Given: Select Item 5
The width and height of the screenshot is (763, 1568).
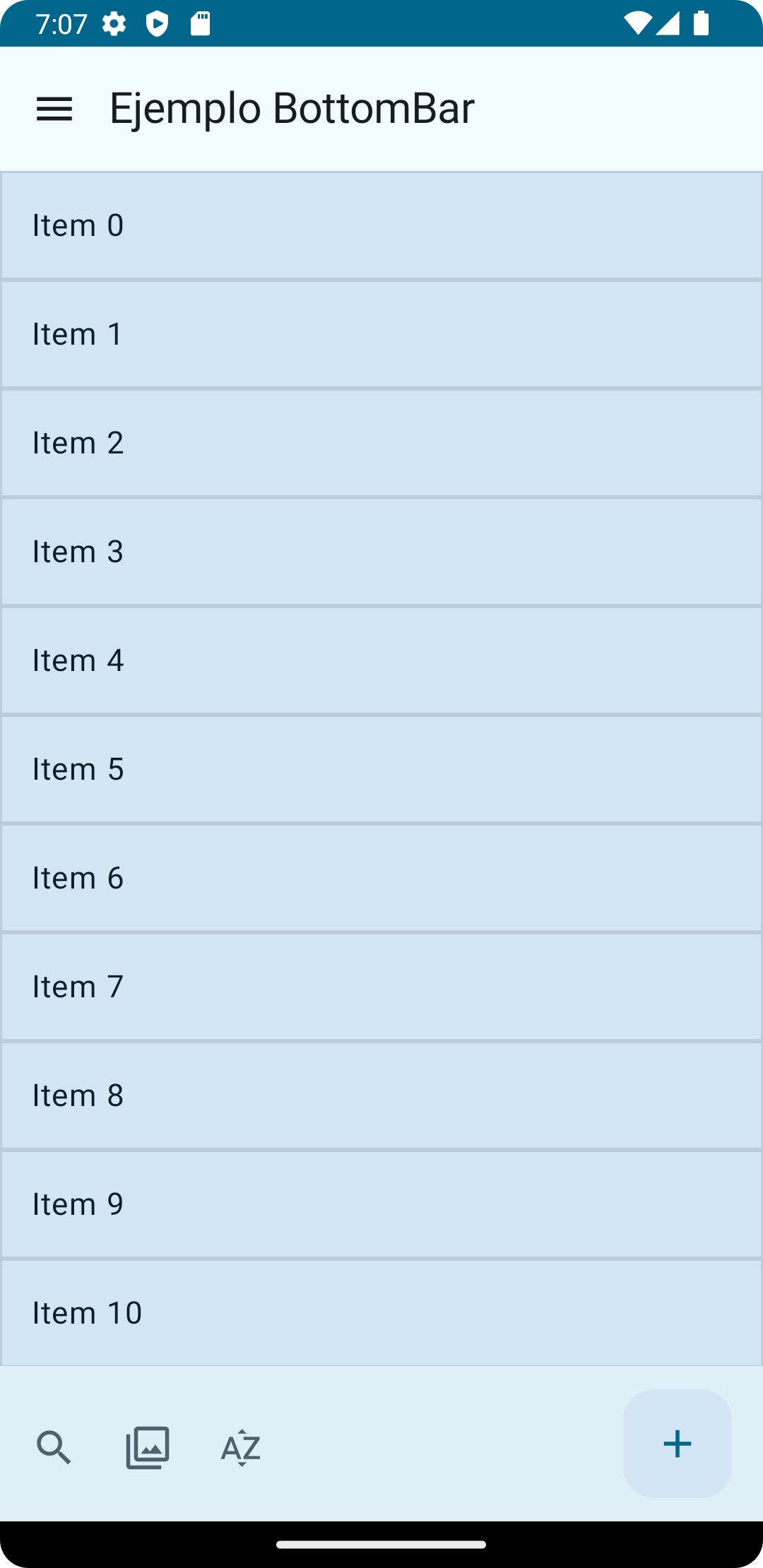Looking at the screenshot, I should tap(381, 769).
